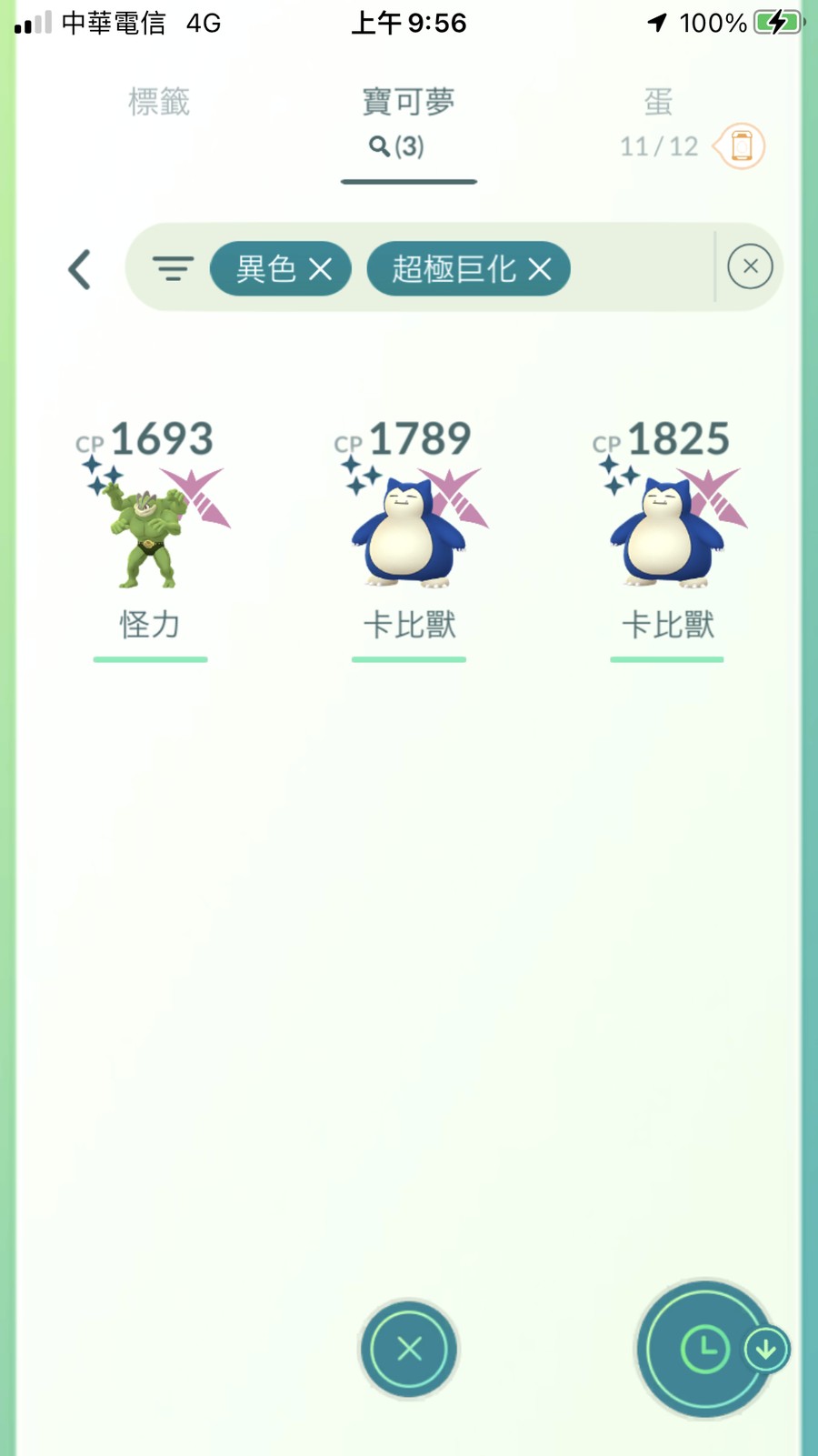Clear the entire search field
Screen dimensions: 818x1456
click(x=750, y=267)
